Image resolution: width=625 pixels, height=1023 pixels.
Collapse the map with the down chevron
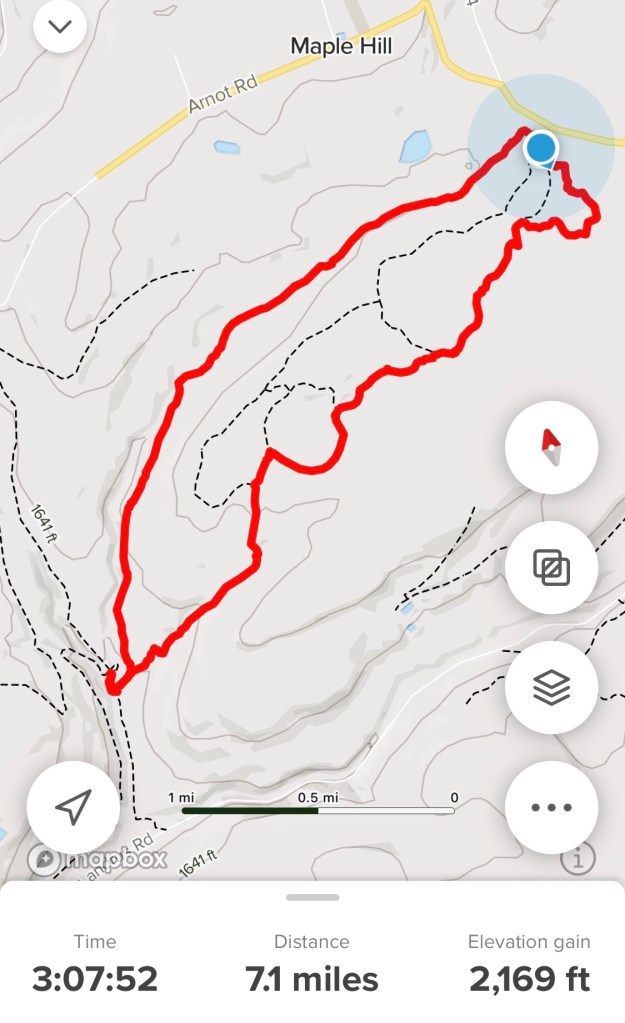(x=60, y=27)
